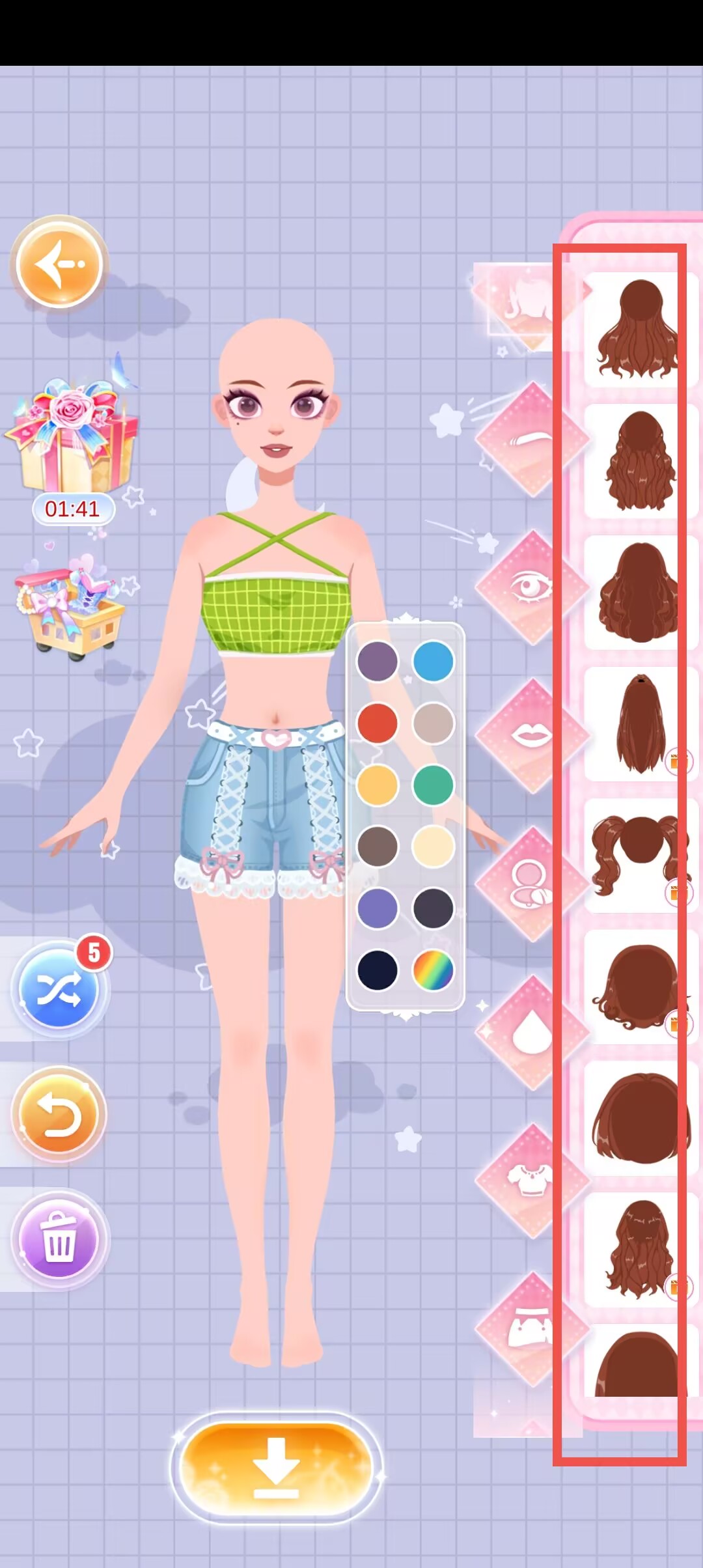
Task: Apply the pigtails hairstyle
Action: coord(641,856)
